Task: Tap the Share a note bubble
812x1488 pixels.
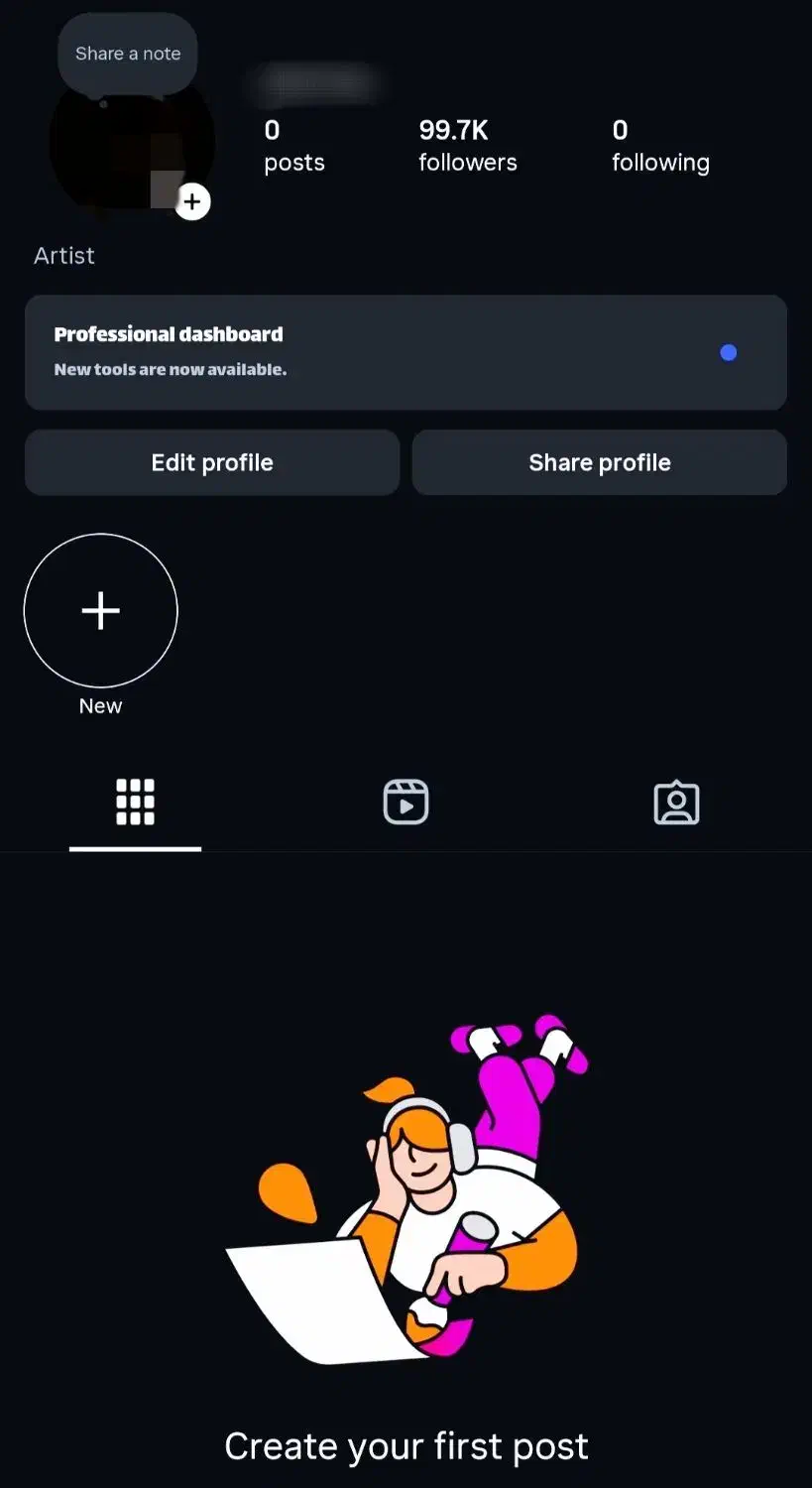Action: point(128,54)
